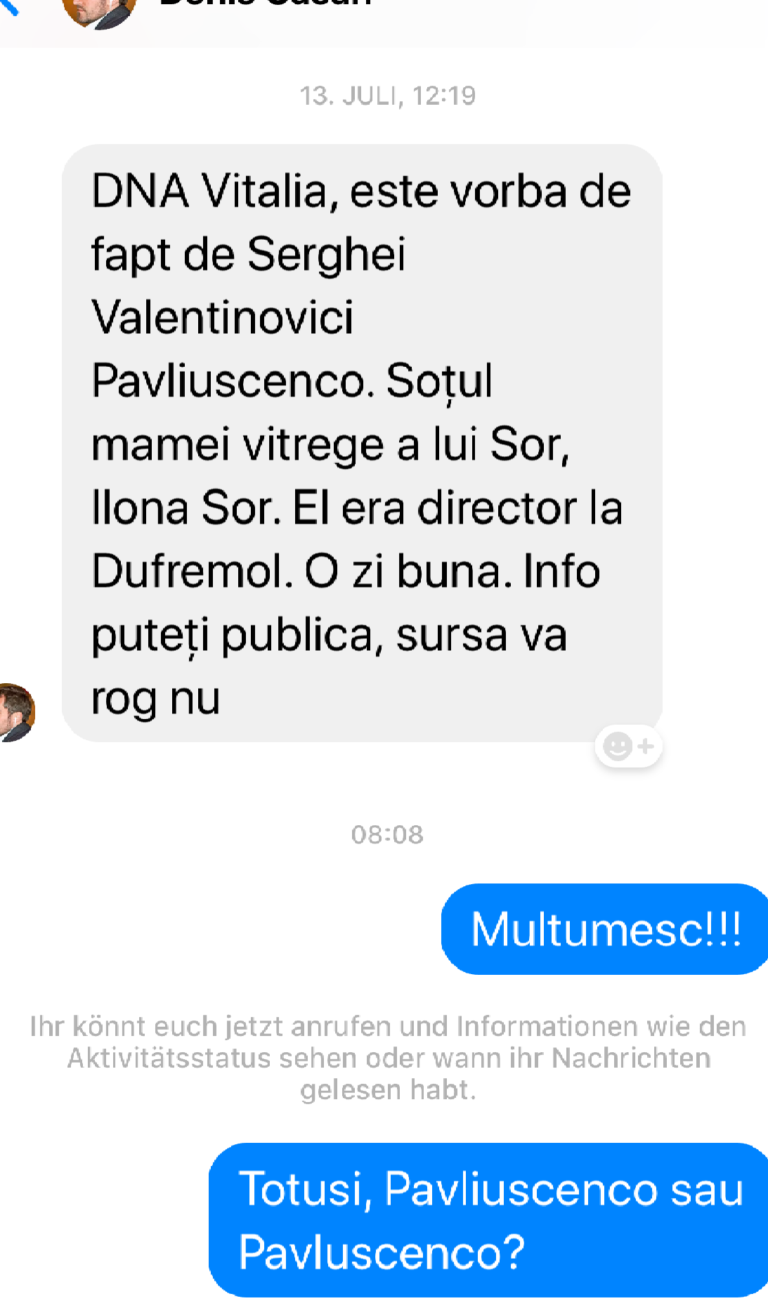The width and height of the screenshot is (768, 1308).
Task: Tap the sender's avatar beside the received message
Action: click(14, 712)
